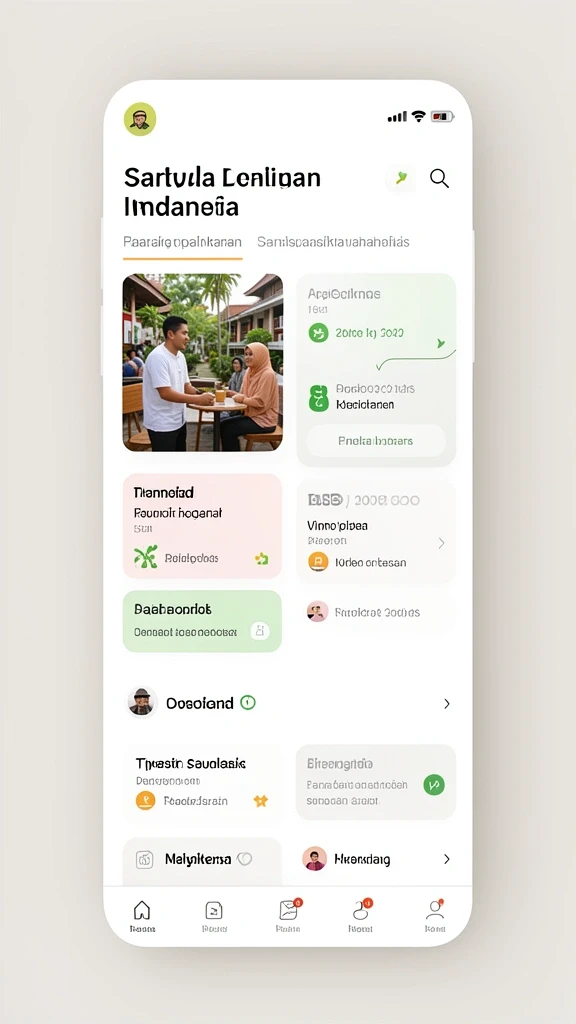576x1024 pixels.
Task: Open the search magnifier icon
Action: [440, 178]
